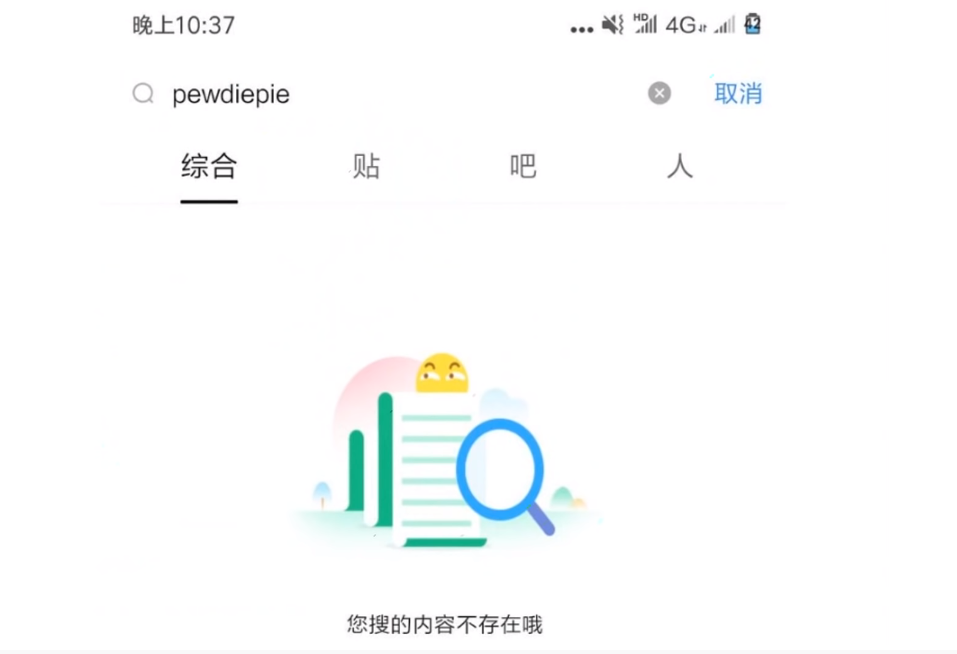957x654 pixels.
Task: Select the 综合 tab
Action: tap(209, 166)
